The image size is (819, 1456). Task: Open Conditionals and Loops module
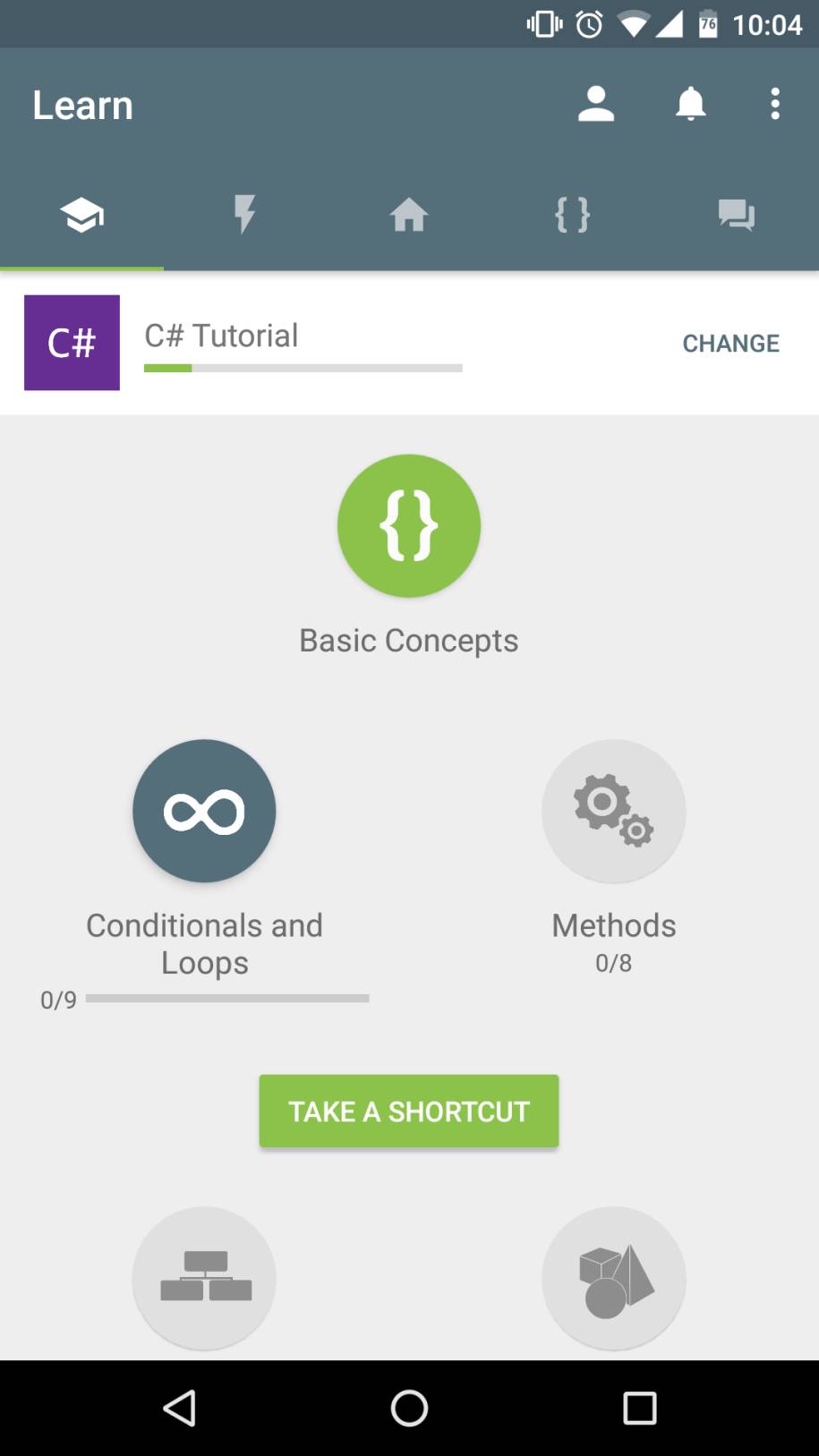204,811
